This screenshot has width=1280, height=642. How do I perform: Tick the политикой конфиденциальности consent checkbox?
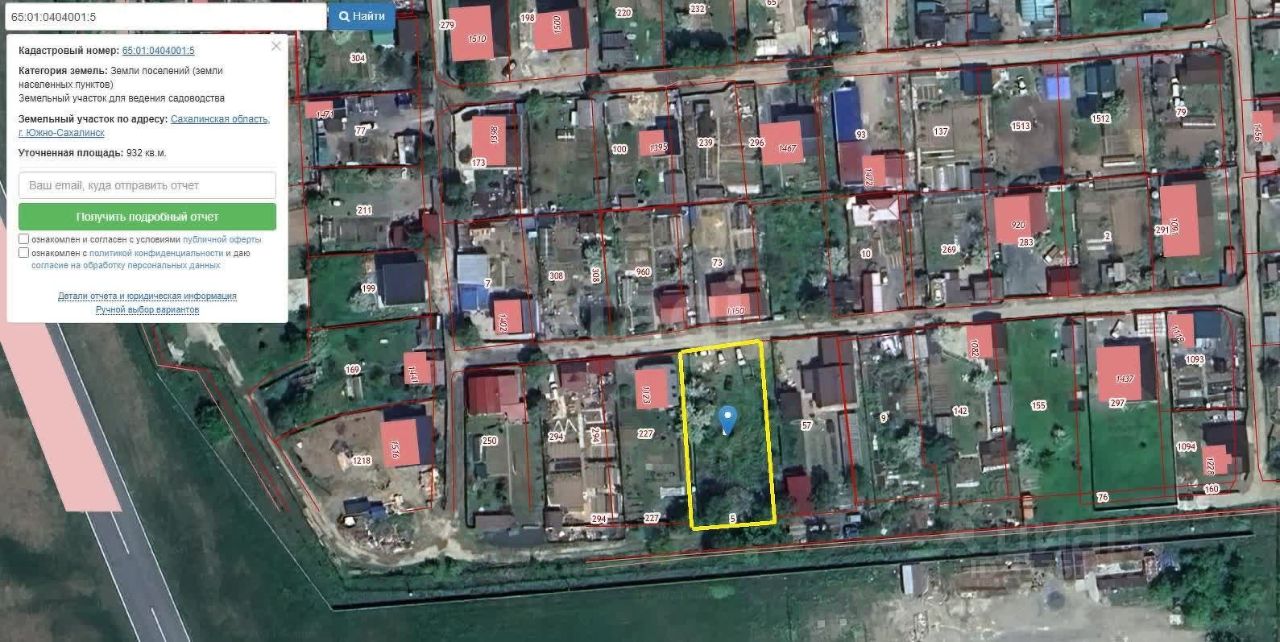coord(23,253)
